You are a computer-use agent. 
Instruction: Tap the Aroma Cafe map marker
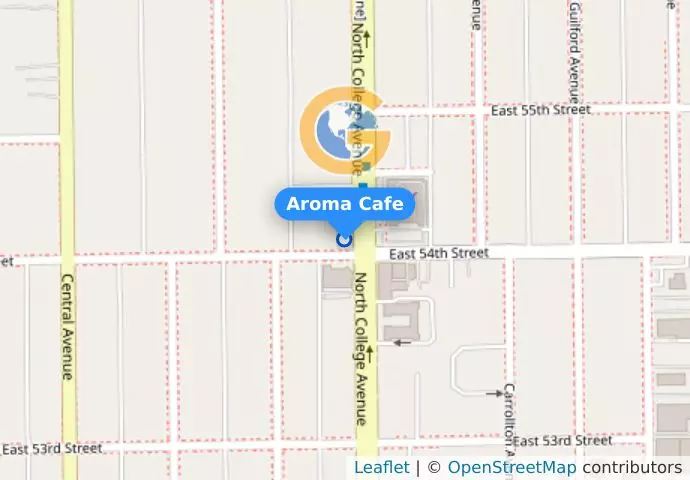345,239
